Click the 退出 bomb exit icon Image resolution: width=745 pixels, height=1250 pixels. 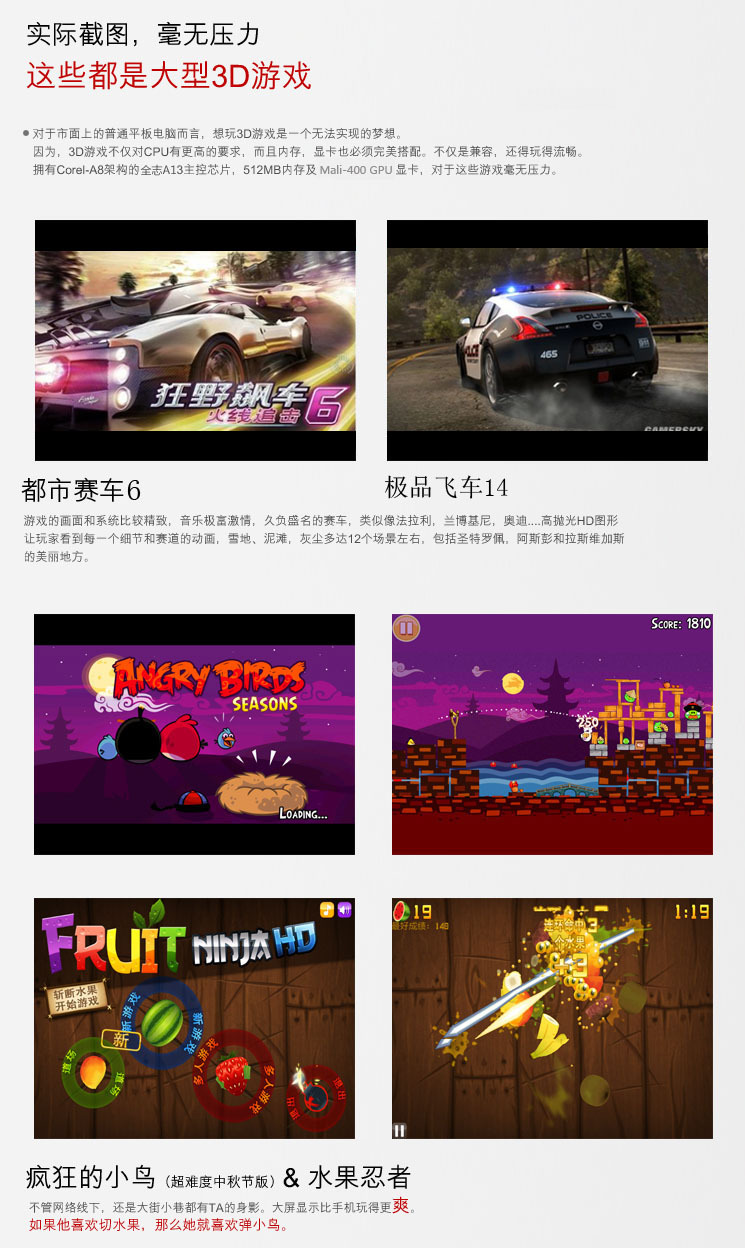(314, 1095)
